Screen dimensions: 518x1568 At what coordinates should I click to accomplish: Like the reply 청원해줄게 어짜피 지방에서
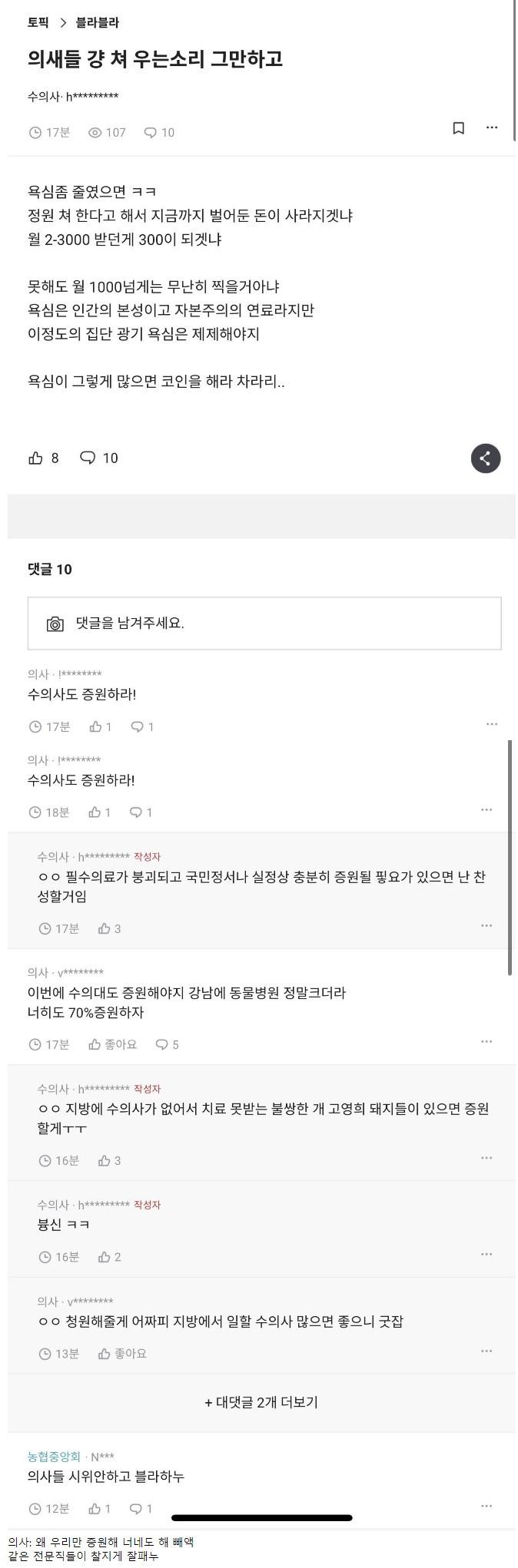click(x=105, y=1354)
